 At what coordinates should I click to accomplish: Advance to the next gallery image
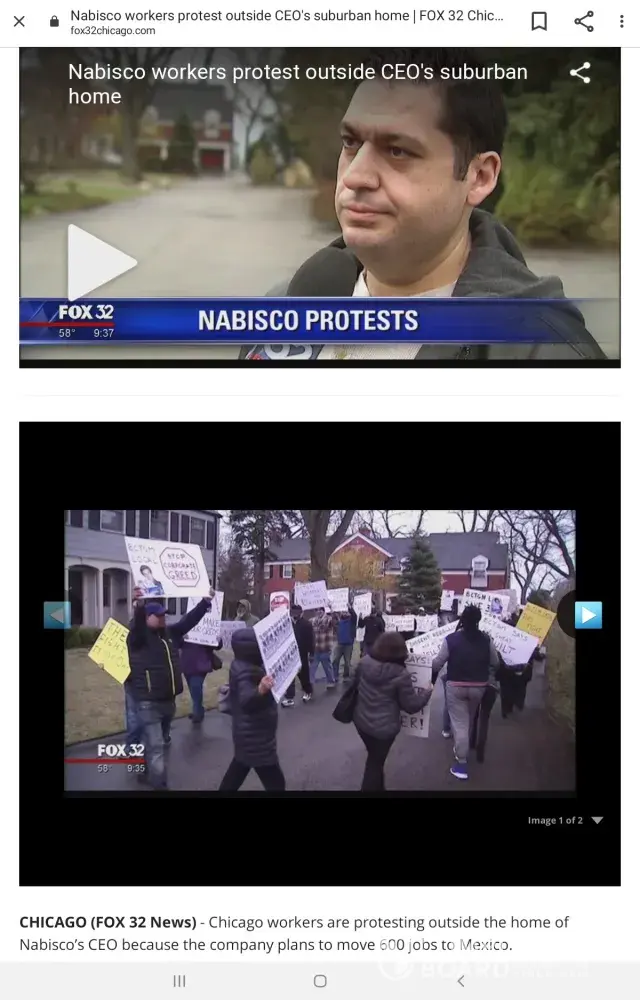click(588, 614)
